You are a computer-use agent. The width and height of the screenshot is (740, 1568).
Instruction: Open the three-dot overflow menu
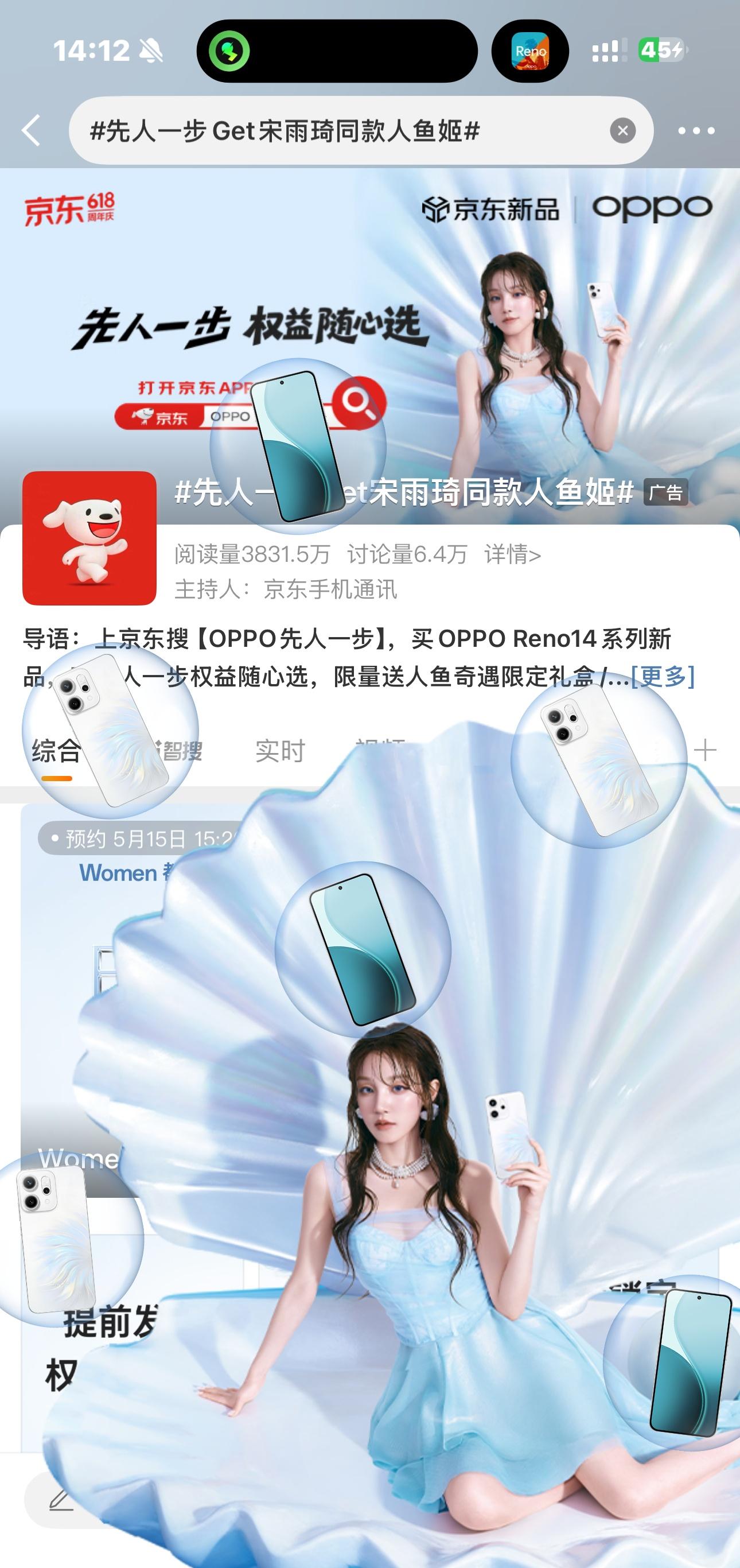point(696,130)
